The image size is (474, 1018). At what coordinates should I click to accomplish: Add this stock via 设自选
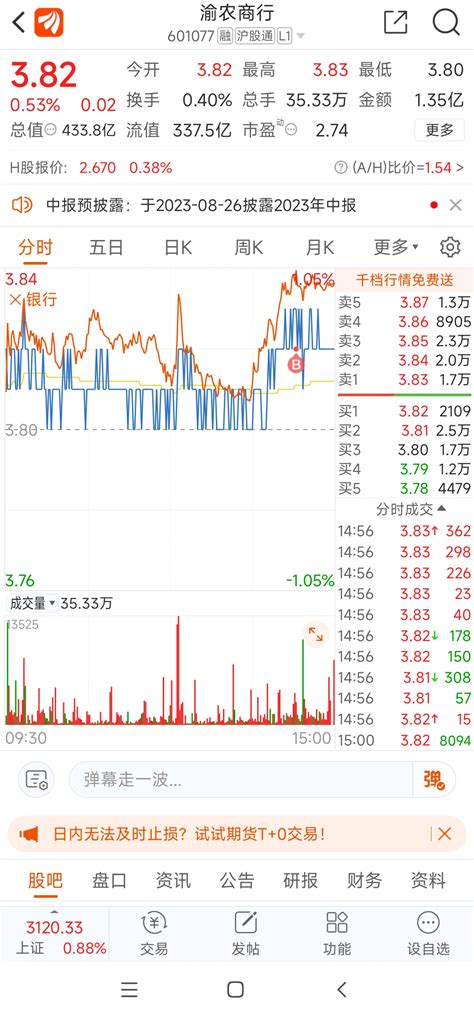[x=429, y=934]
